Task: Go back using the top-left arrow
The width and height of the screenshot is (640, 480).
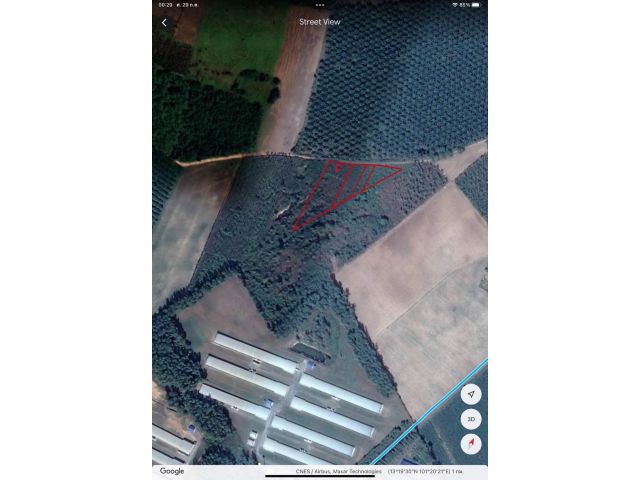Action: point(164,22)
